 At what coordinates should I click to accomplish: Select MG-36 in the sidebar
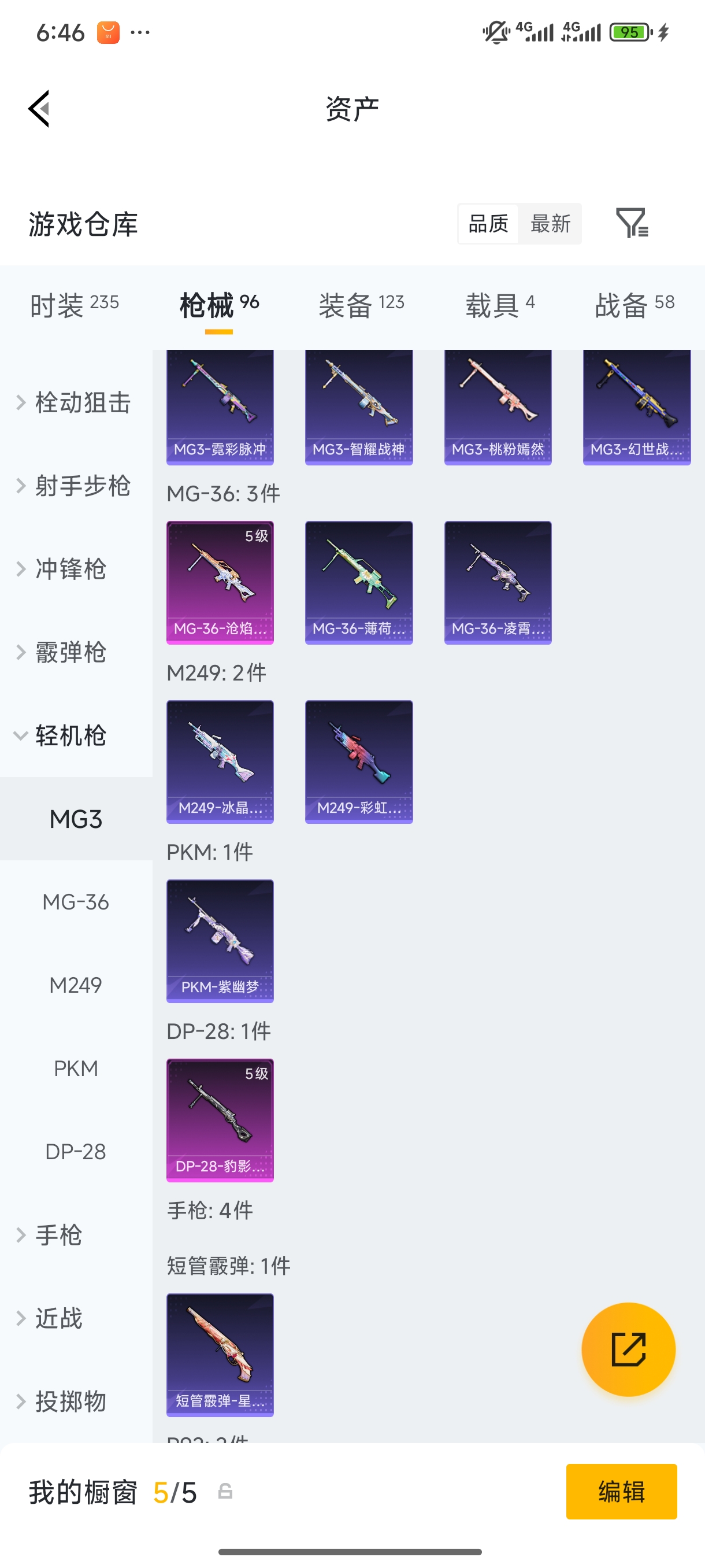click(x=76, y=902)
